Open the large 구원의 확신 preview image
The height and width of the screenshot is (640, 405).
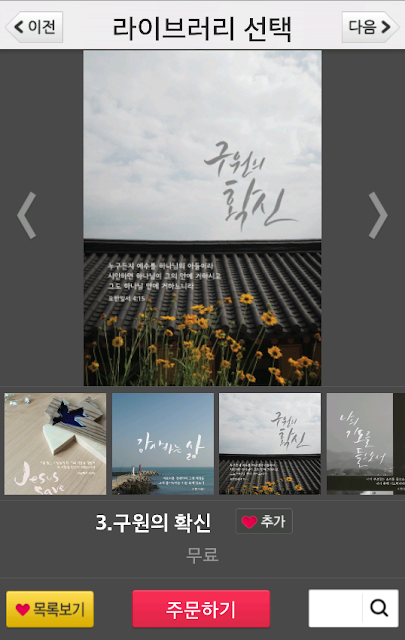point(202,218)
